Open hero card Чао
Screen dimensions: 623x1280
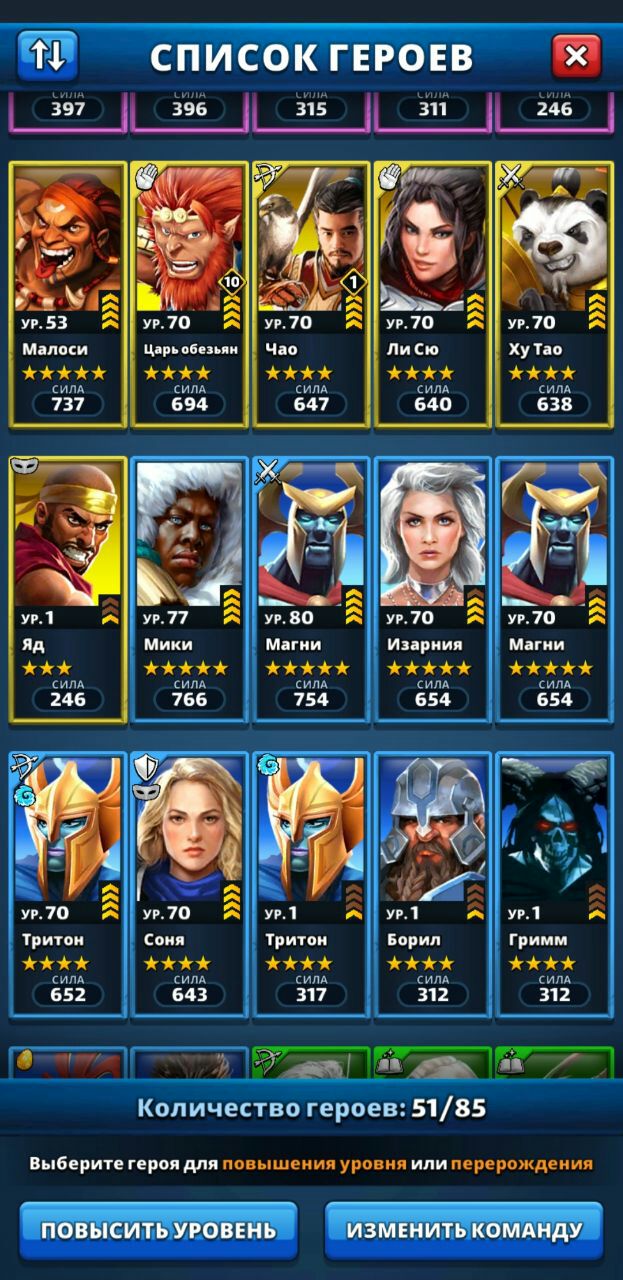[311, 294]
